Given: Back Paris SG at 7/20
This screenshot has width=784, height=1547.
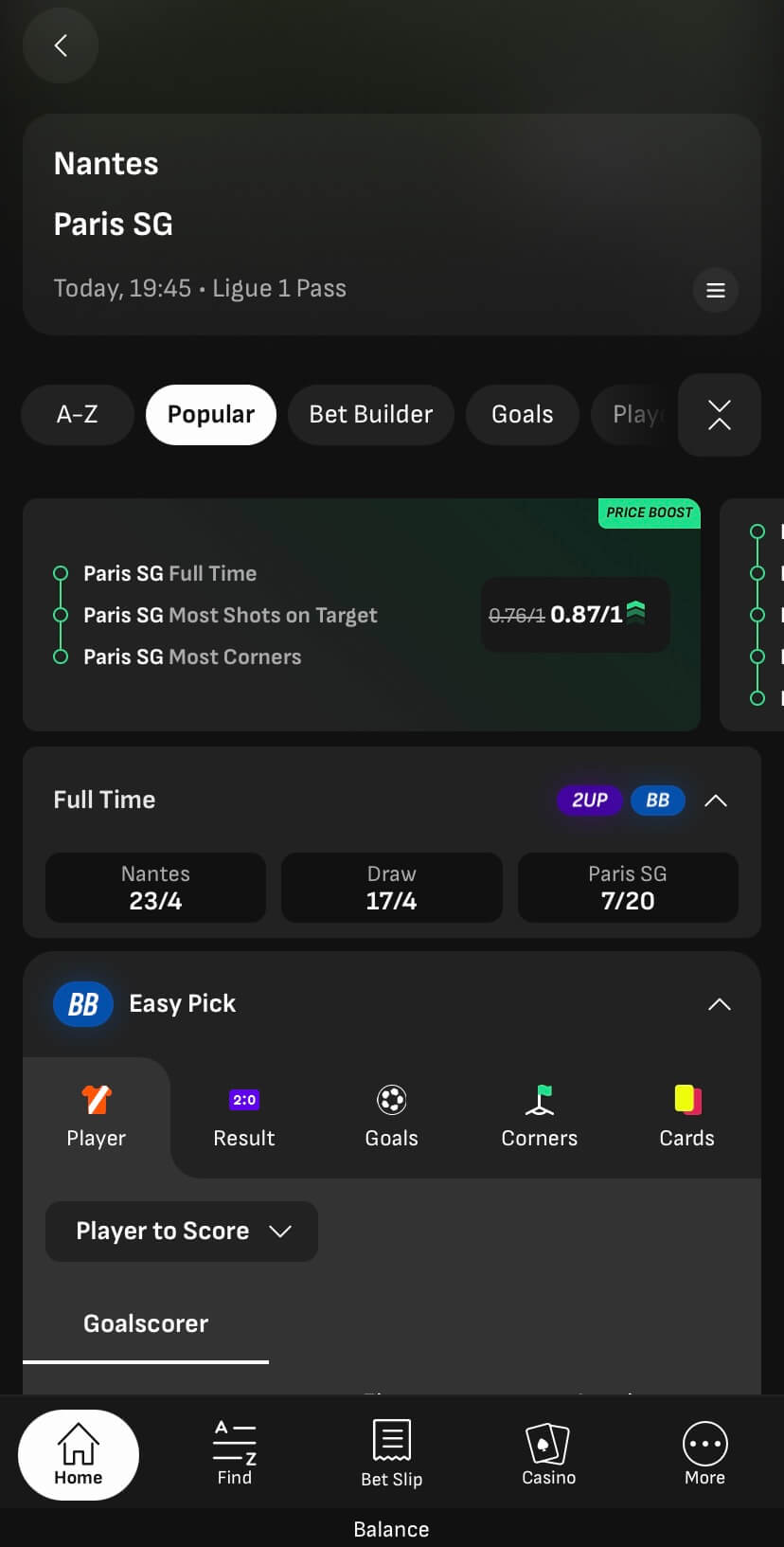Looking at the screenshot, I should tap(628, 888).
